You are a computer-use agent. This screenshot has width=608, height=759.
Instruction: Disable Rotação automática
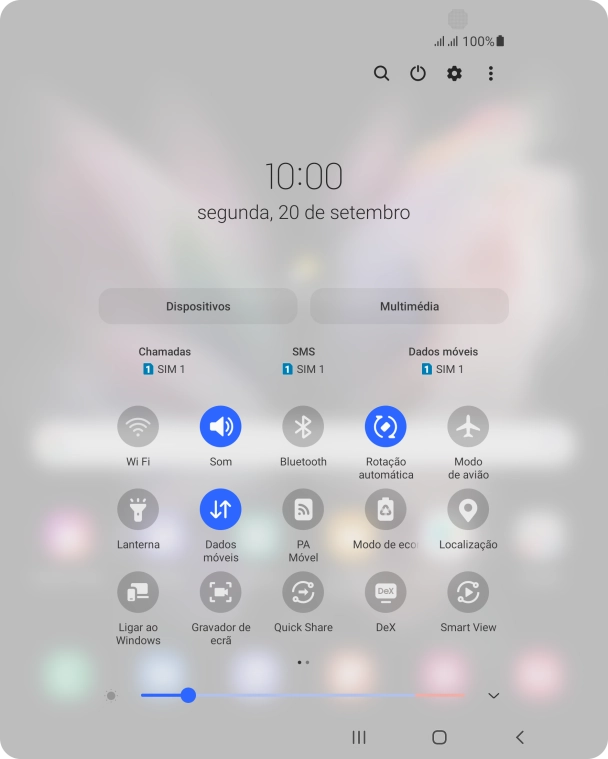(385, 427)
